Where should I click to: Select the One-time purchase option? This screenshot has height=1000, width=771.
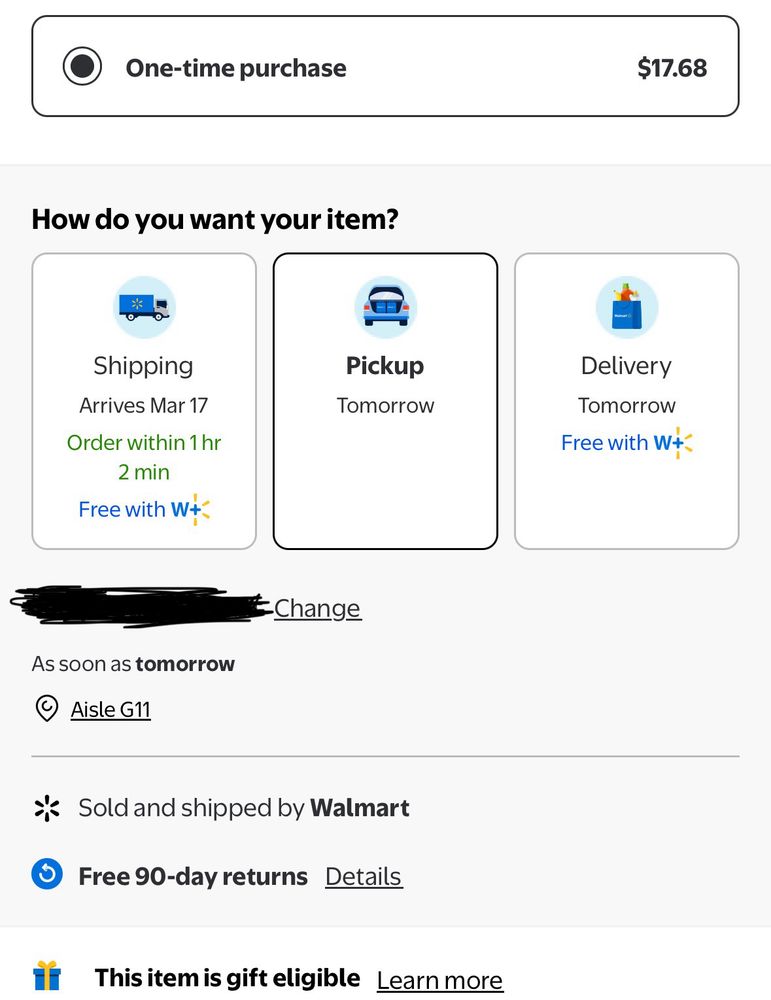[x=83, y=68]
